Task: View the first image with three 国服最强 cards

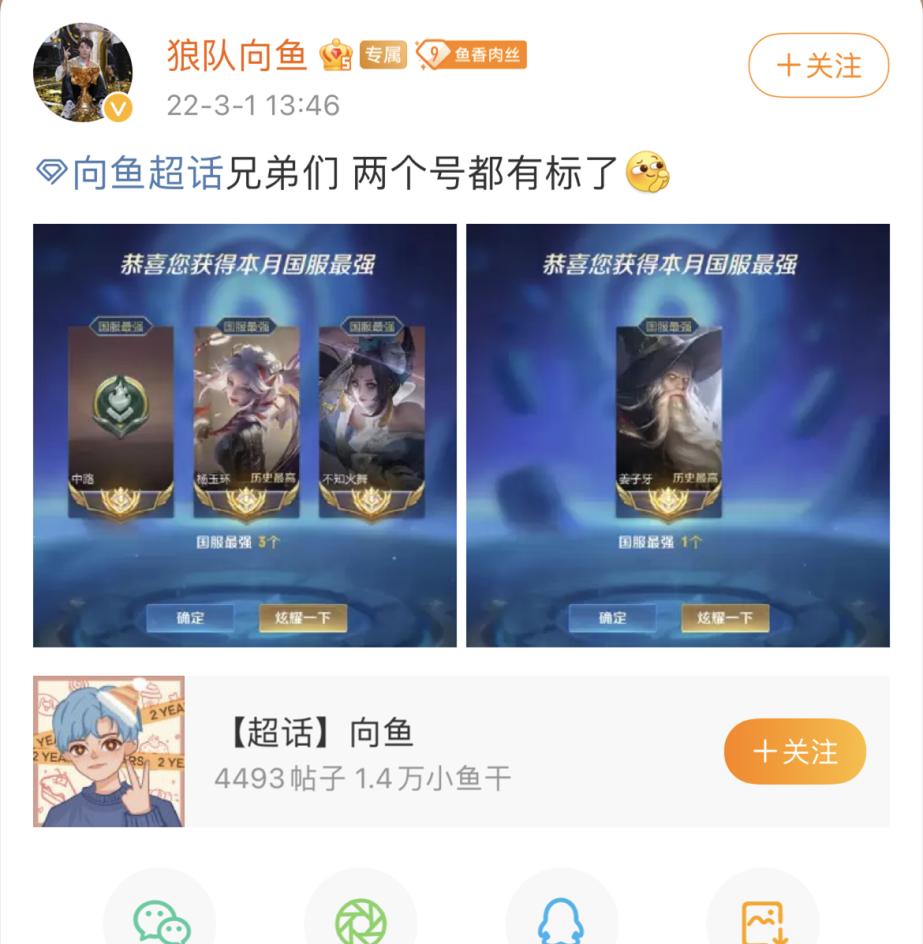Action: (x=245, y=435)
